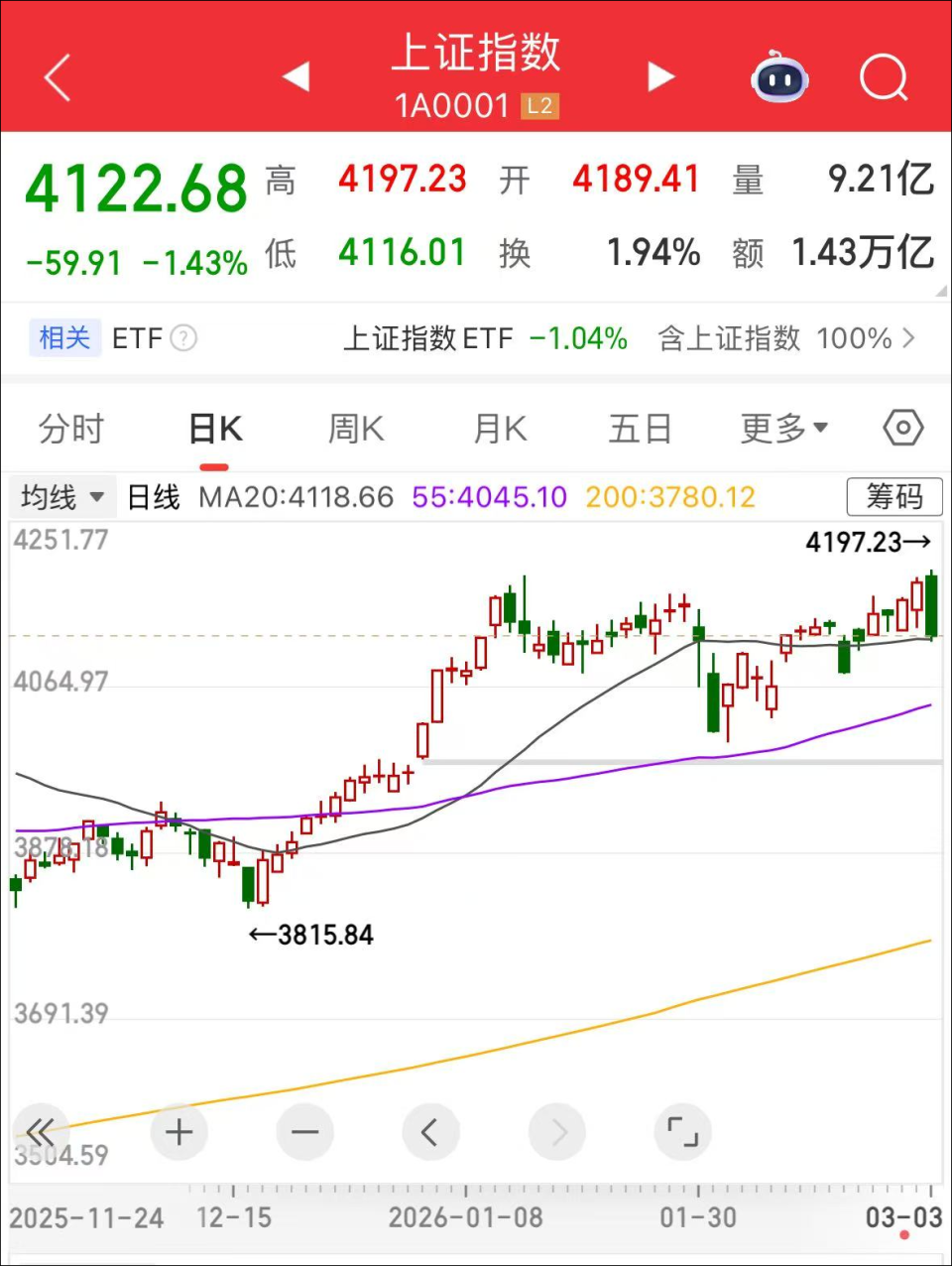Open the AI assistant robot icon
This screenshot has height=1266, width=952.
779,78
